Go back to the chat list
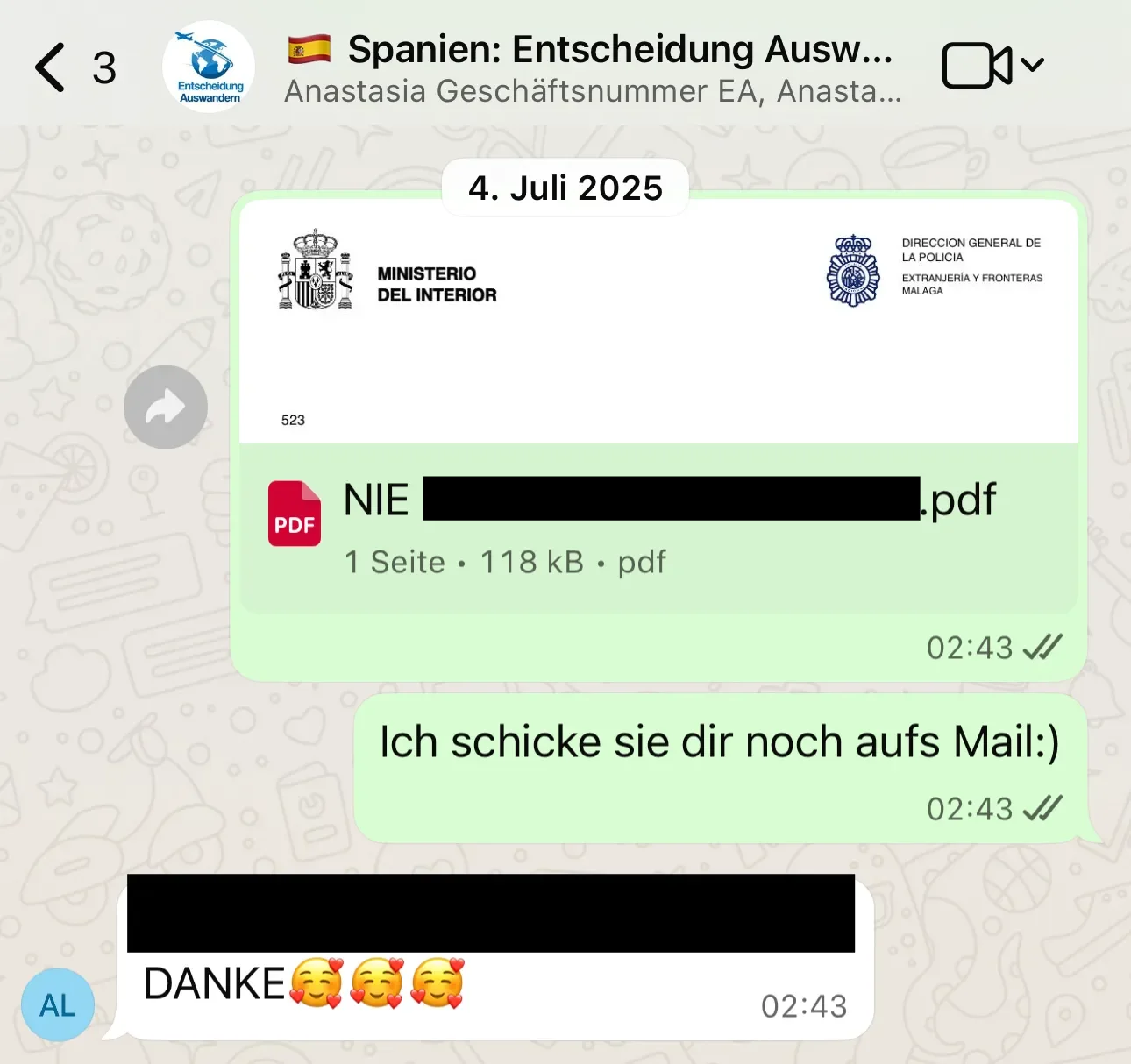 pos(51,67)
